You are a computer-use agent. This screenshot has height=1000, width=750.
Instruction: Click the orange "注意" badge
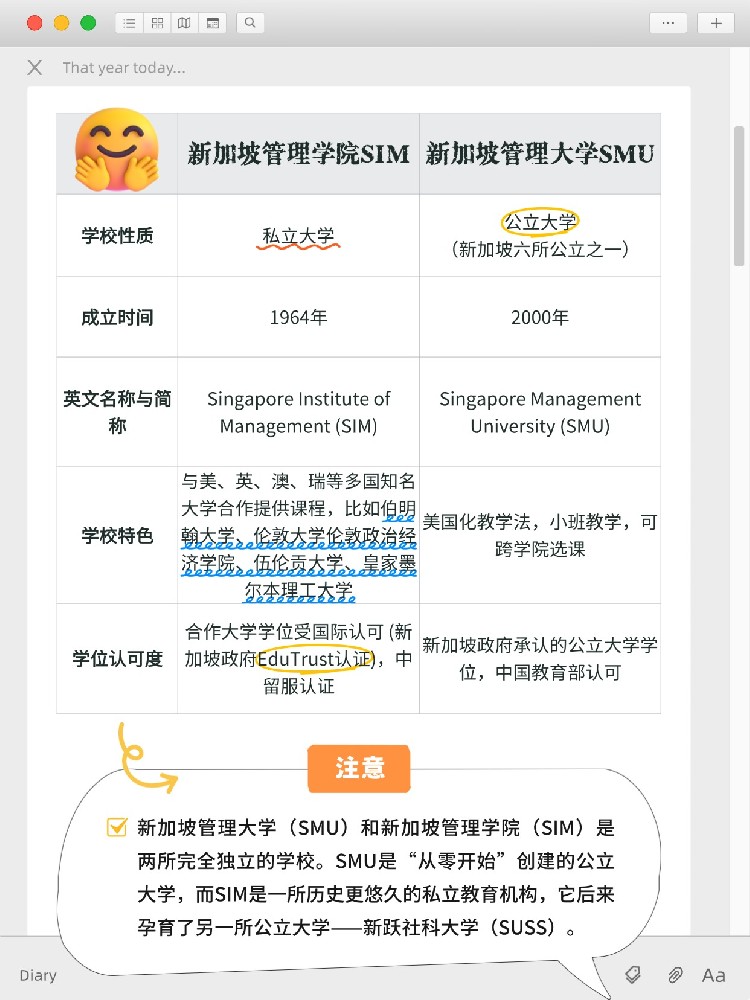click(x=359, y=768)
